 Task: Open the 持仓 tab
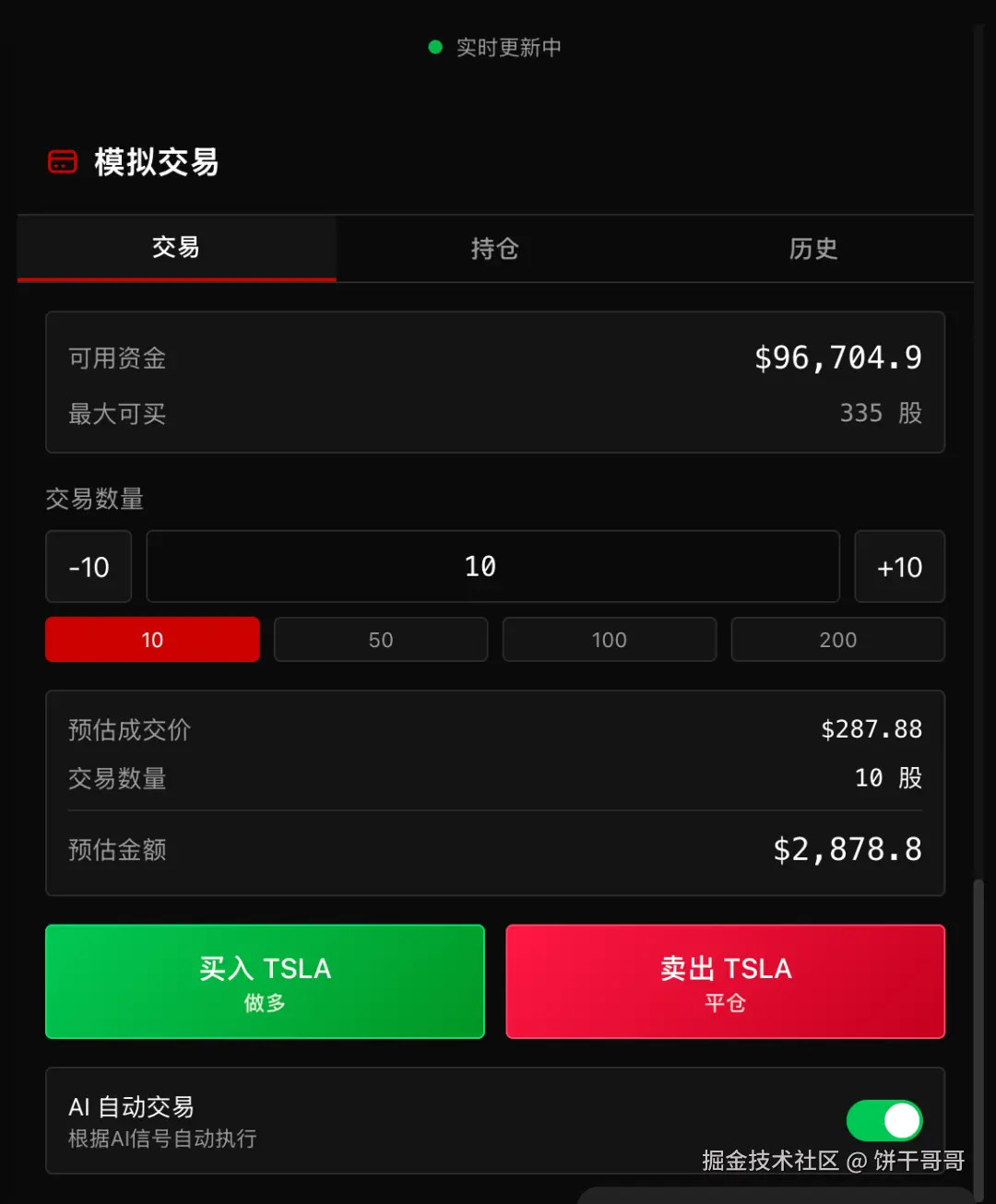coord(495,249)
